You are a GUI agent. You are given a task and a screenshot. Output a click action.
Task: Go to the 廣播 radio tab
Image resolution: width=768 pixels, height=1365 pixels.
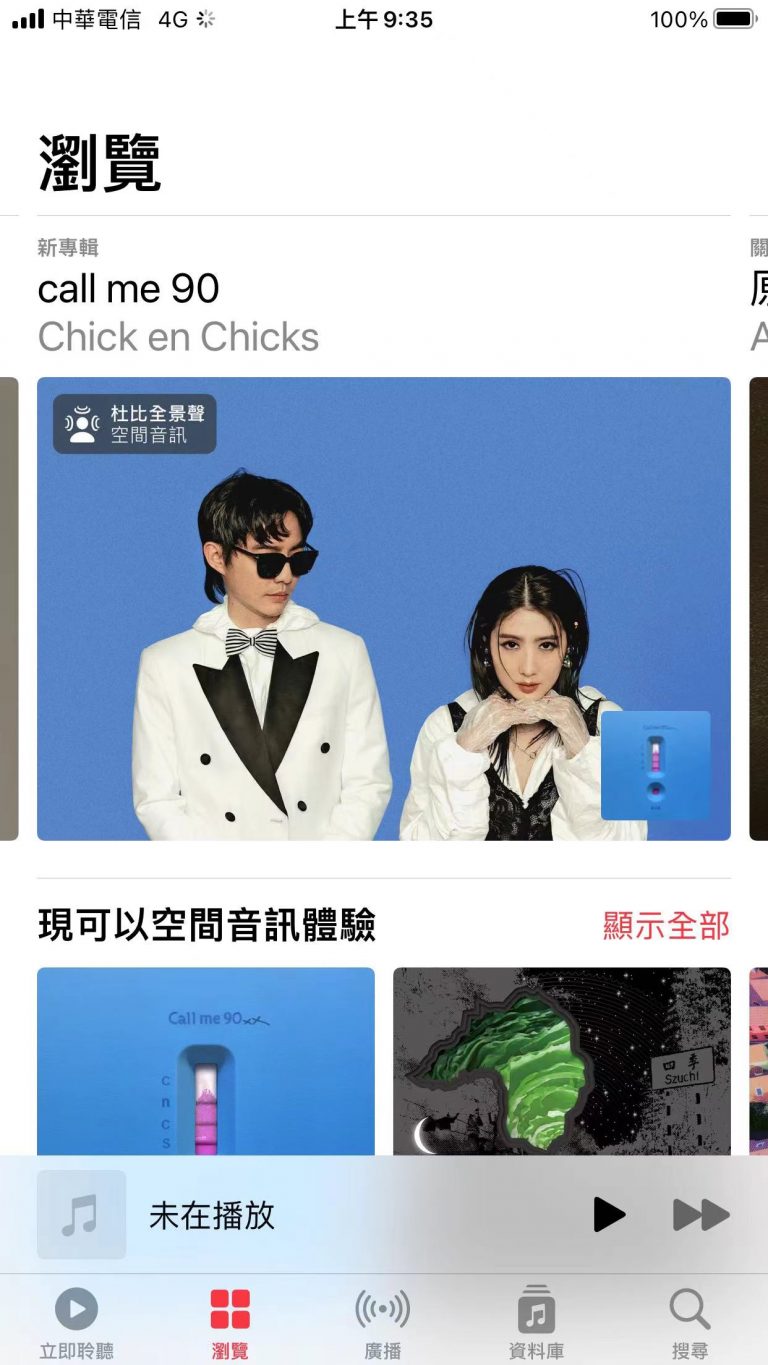(383, 1322)
